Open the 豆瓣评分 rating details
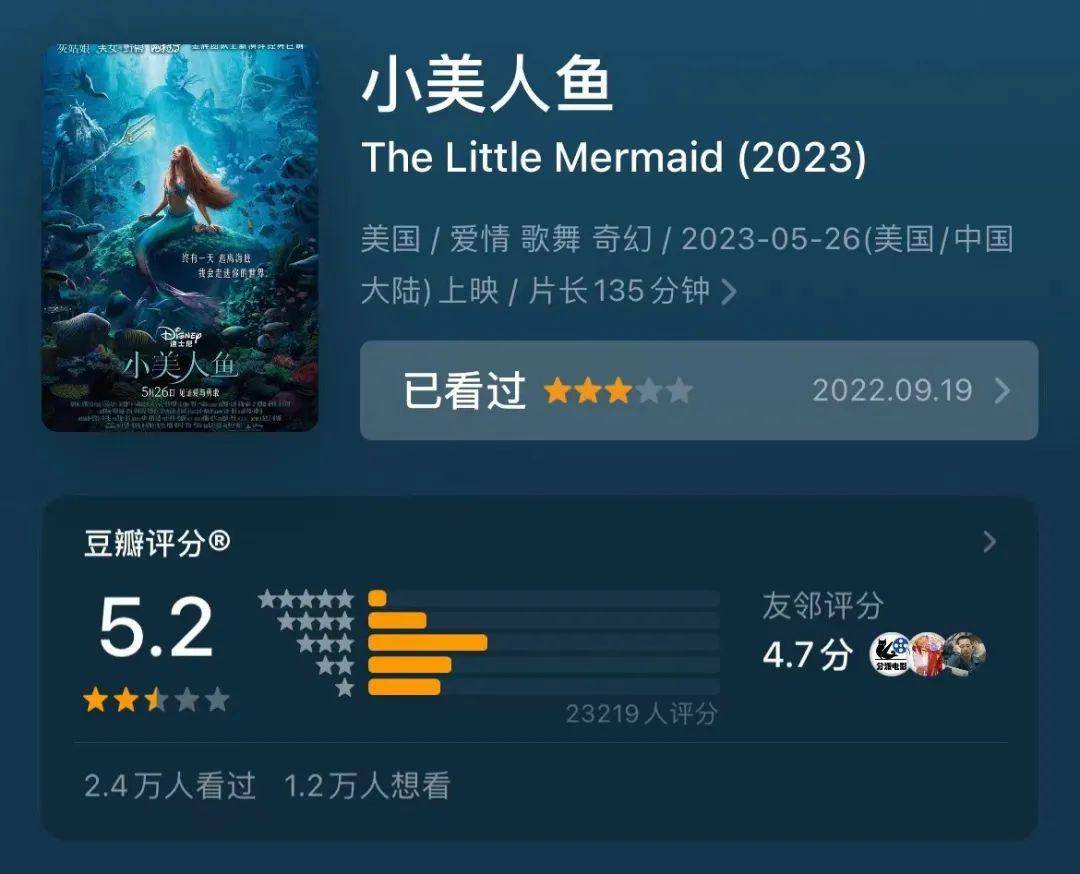The image size is (1080, 874). [x=989, y=542]
